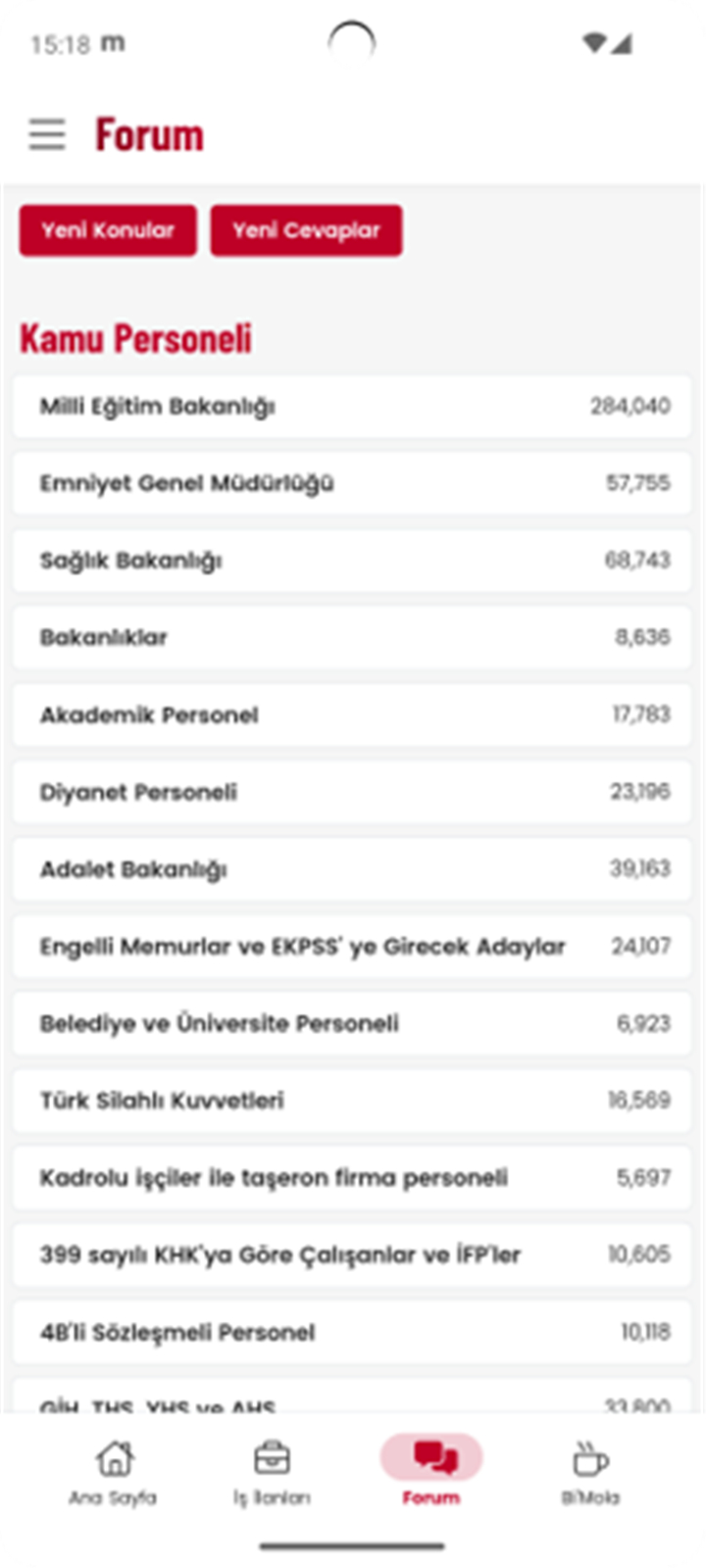Select 4B'li Sözleşmeli Personel forum

tap(352, 1332)
